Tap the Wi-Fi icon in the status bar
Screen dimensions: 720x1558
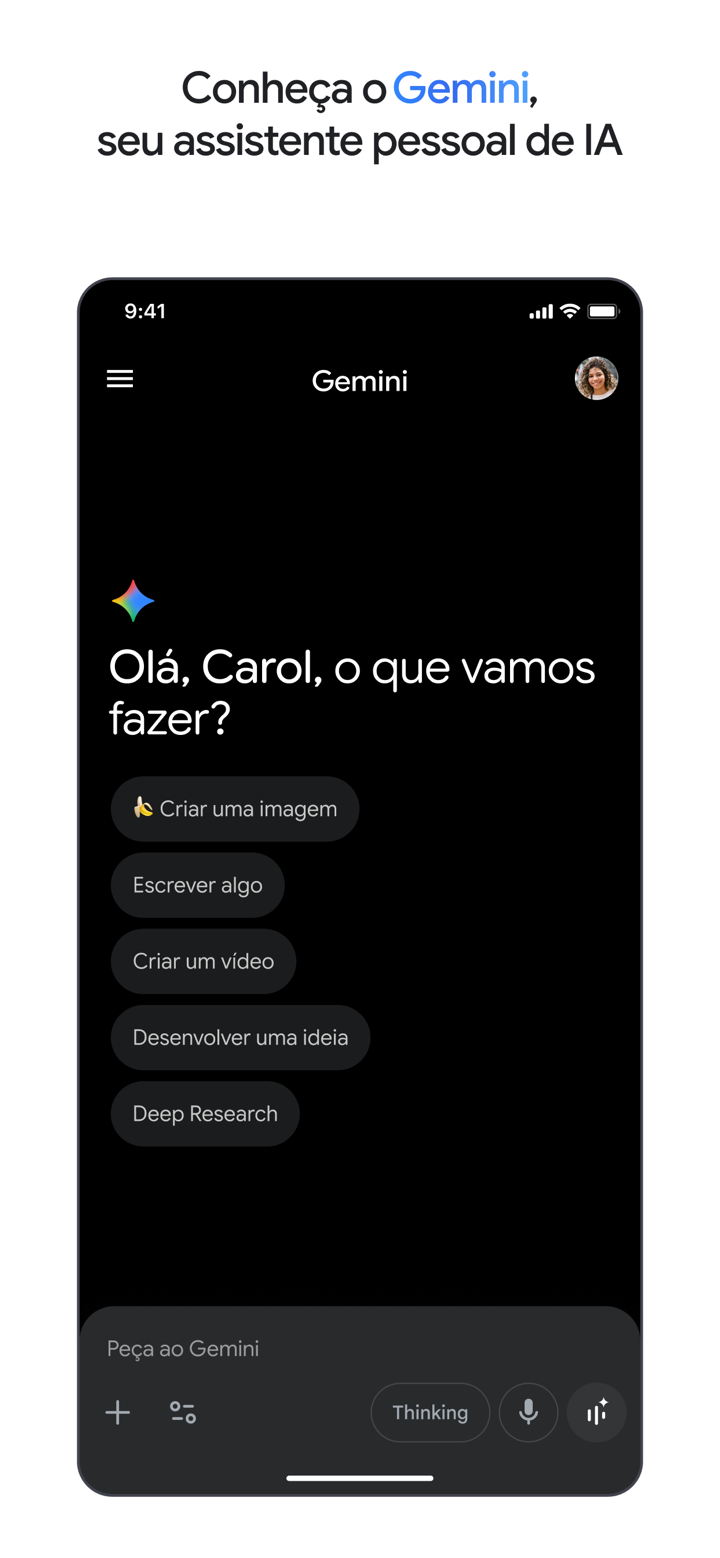(568, 311)
